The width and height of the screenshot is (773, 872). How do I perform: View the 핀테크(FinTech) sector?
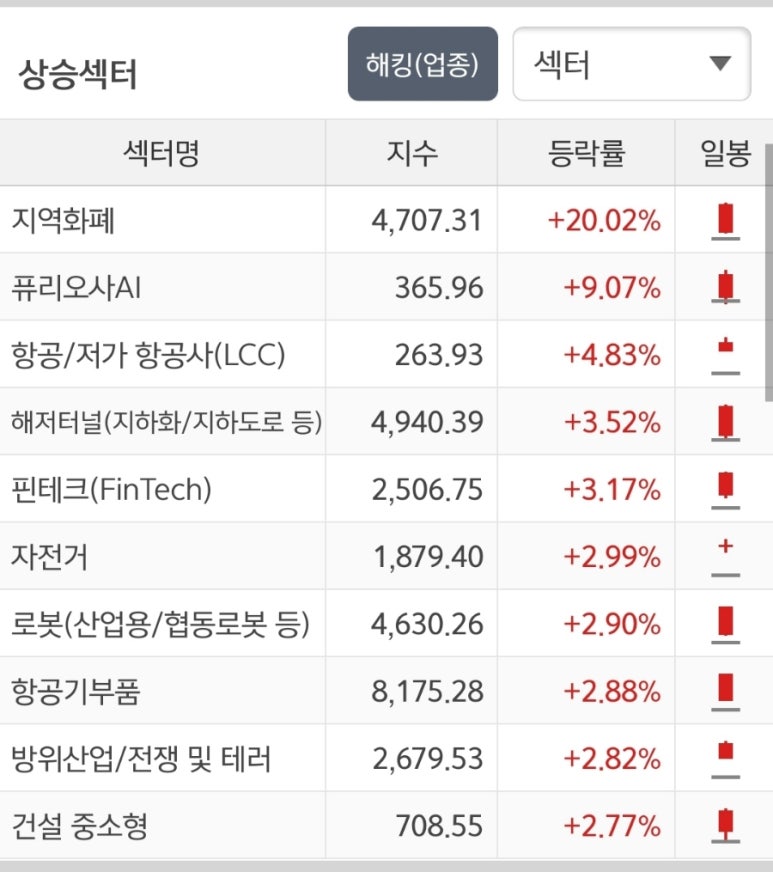111,490
